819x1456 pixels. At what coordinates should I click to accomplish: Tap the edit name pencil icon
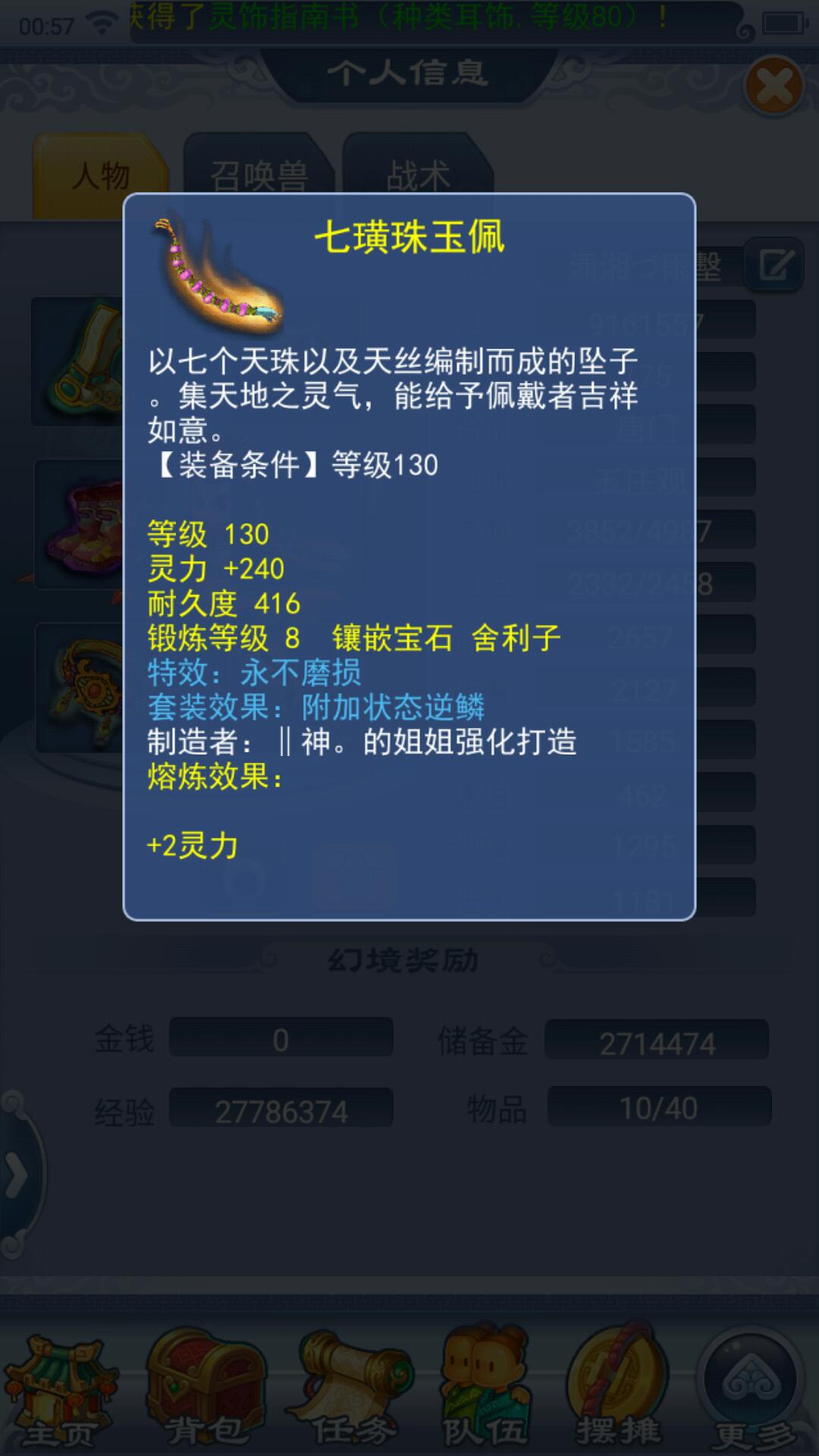774,265
